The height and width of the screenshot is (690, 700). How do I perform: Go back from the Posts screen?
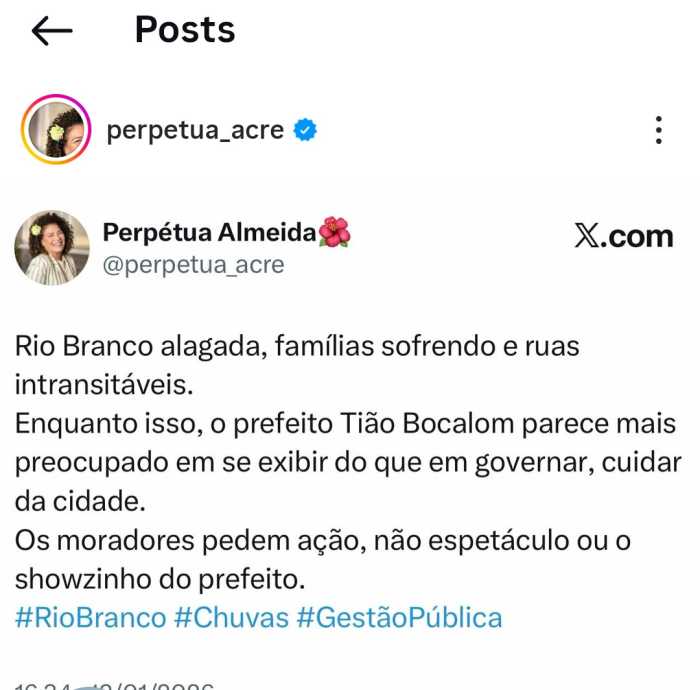pyautogui.click(x=52, y=32)
